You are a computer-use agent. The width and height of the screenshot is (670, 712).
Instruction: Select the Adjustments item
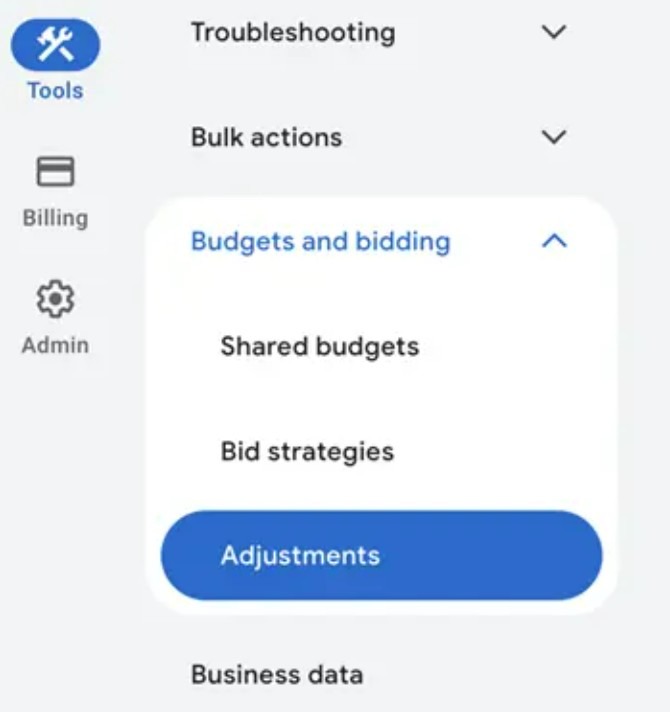pyautogui.click(x=381, y=556)
